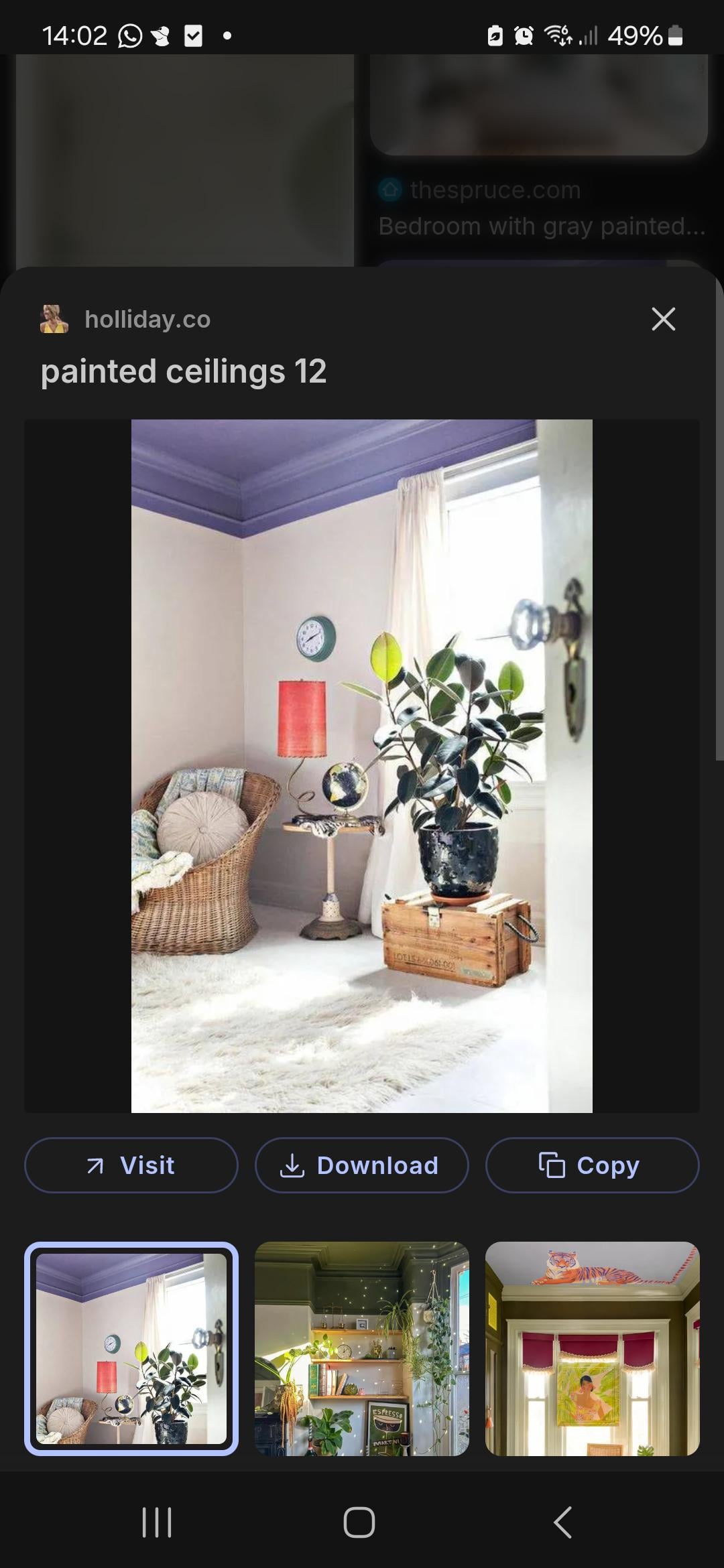Open the holliday.co source link

click(x=147, y=319)
